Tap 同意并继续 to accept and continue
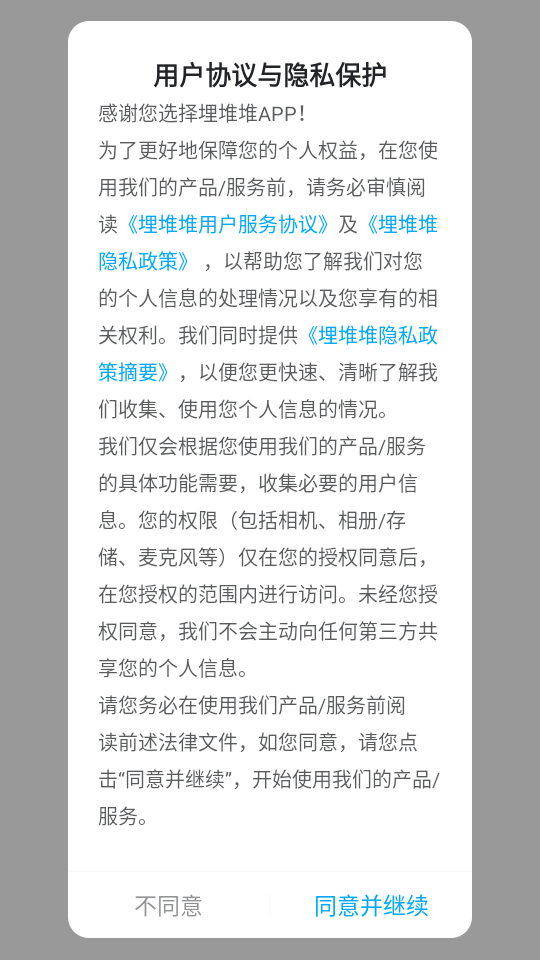This screenshot has width=540, height=960. click(371, 906)
